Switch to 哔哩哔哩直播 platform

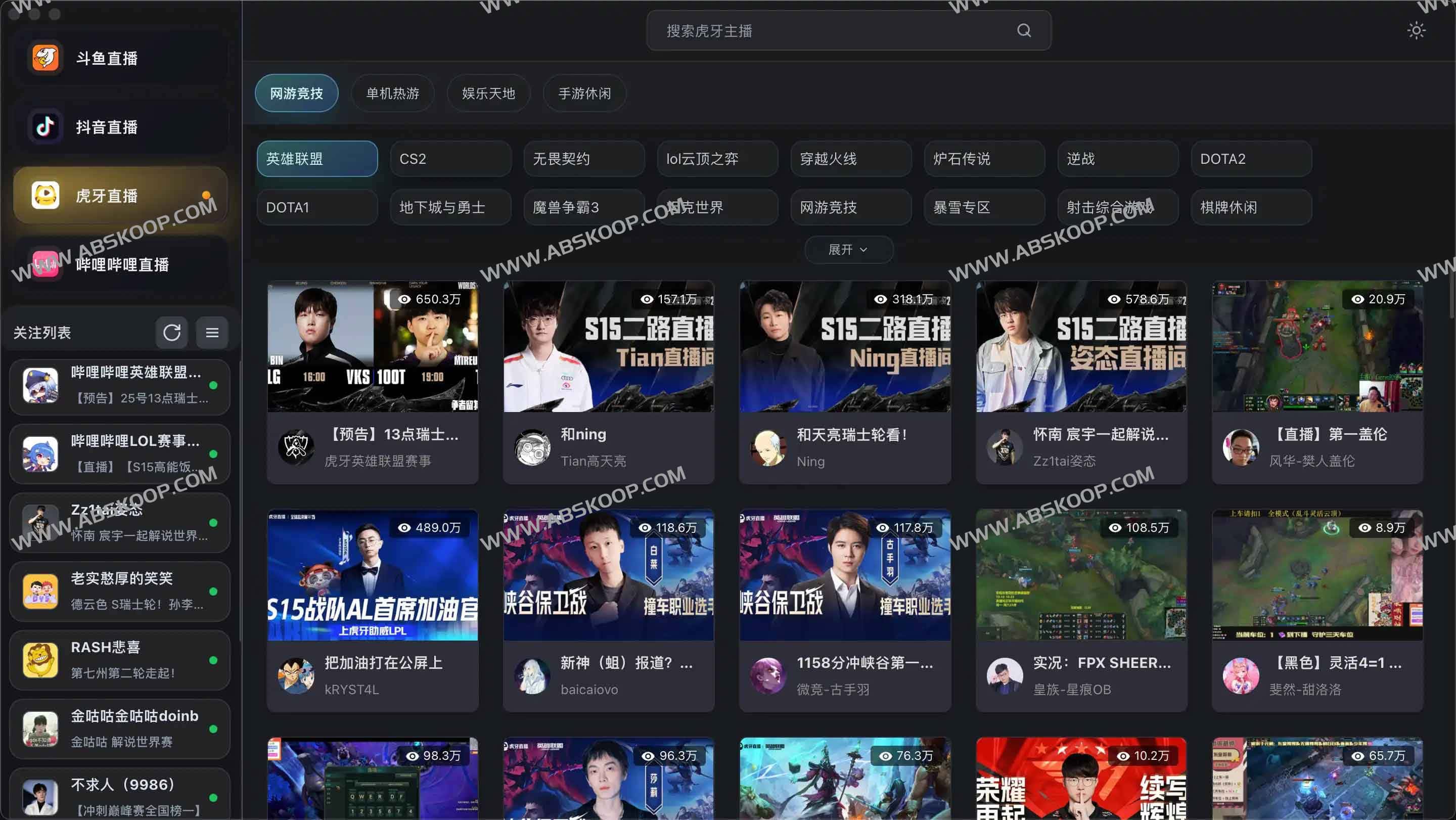(120, 264)
